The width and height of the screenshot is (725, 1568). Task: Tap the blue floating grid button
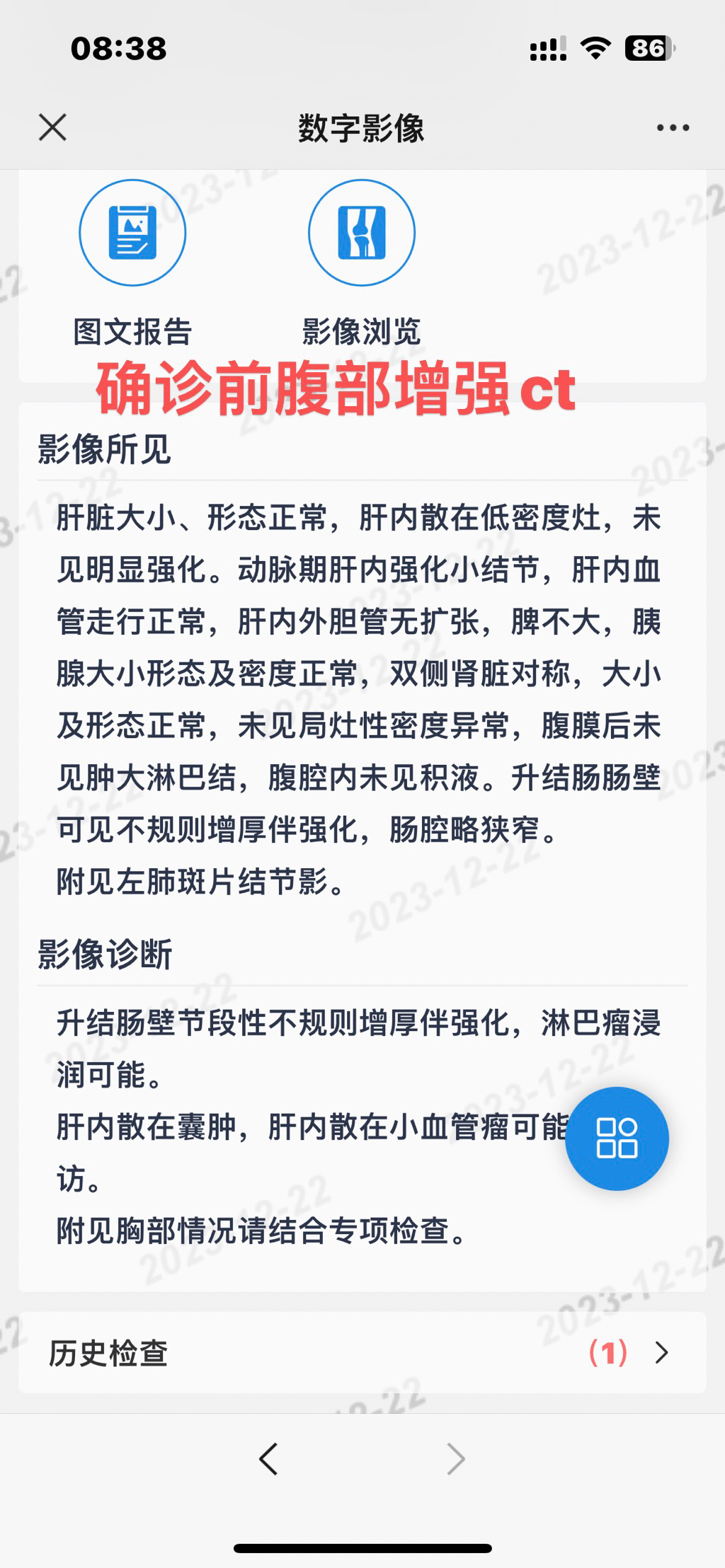pos(617,1138)
